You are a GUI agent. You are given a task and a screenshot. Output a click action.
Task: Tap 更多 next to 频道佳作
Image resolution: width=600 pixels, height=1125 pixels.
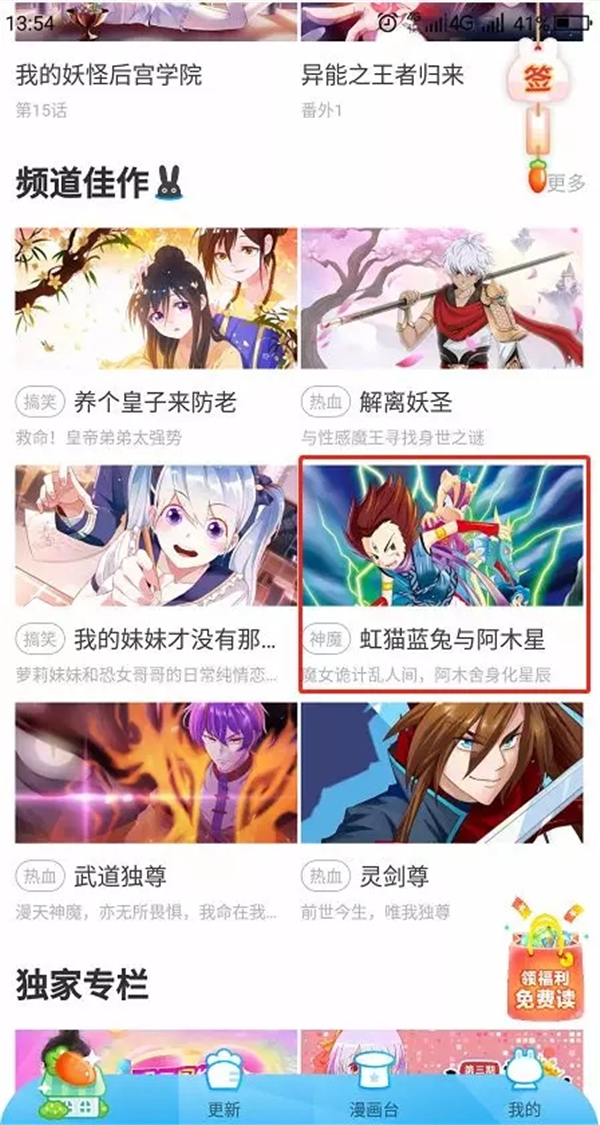tap(566, 182)
